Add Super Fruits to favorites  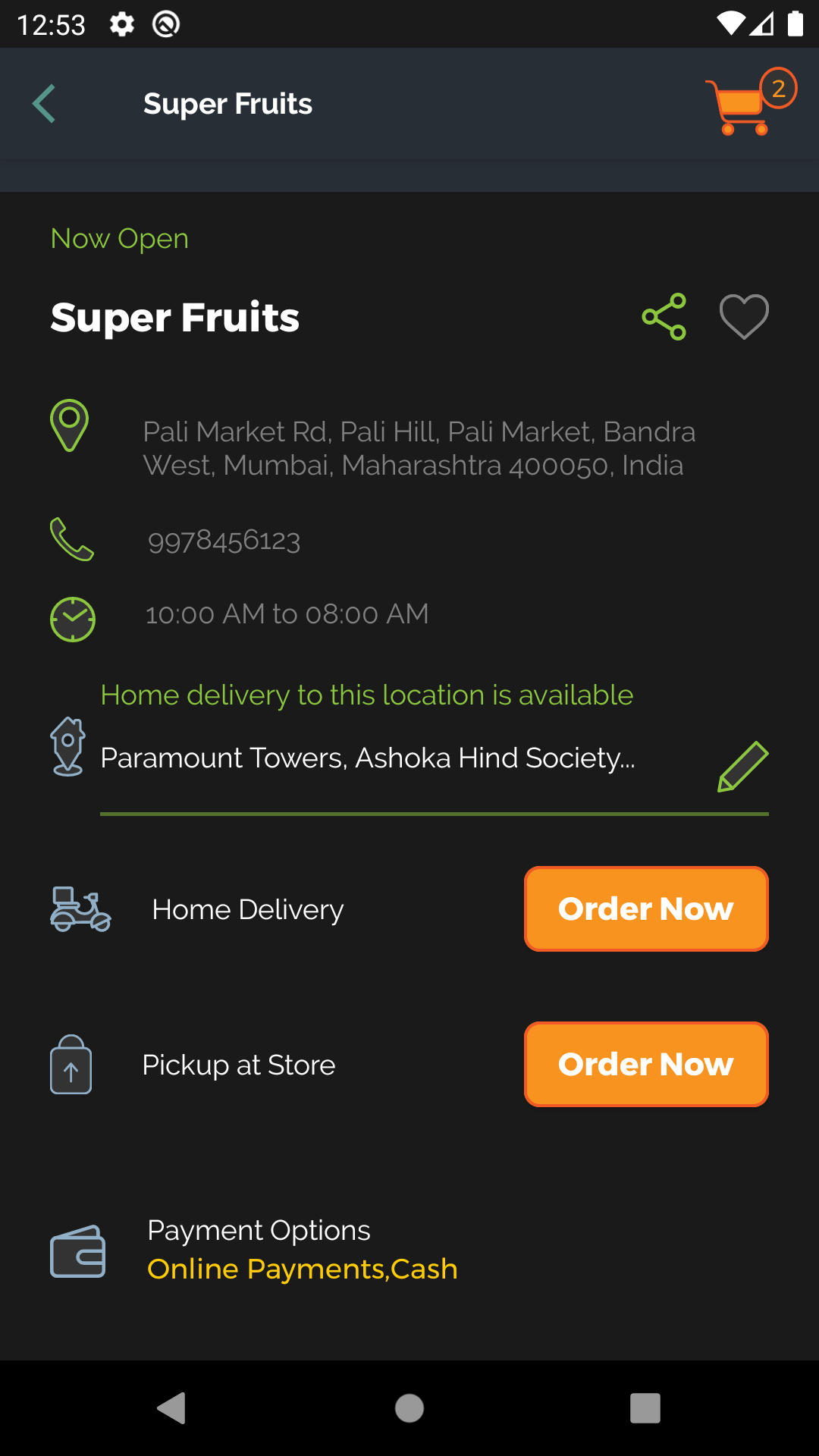point(744,317)
